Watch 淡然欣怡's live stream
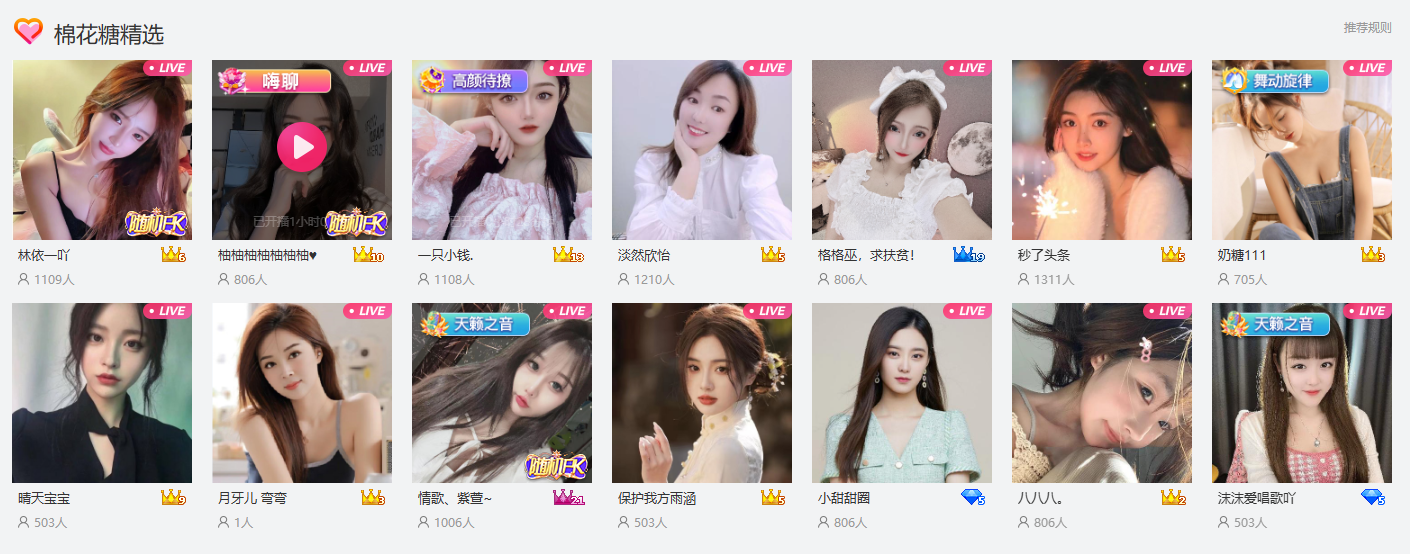The height and width of the screenshot is (554, 1410). tap(702, 150)
